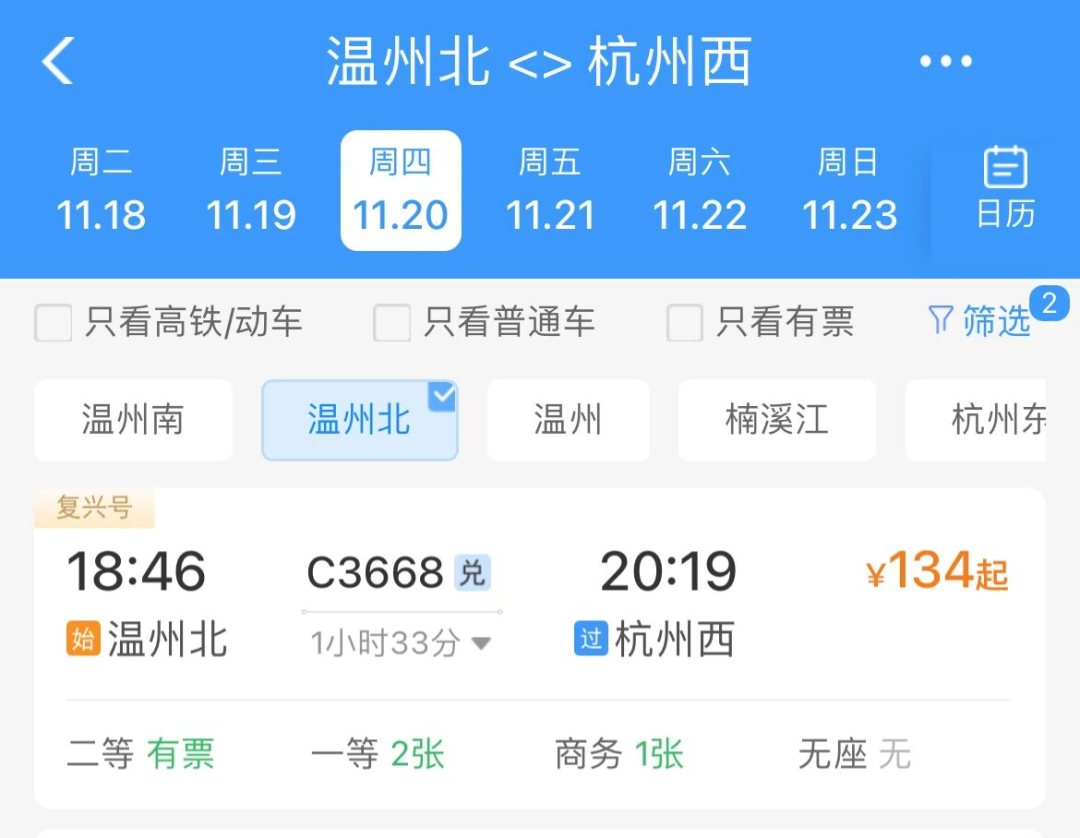
Task: Check 只看普通车 filter
Action: point(392,323)
